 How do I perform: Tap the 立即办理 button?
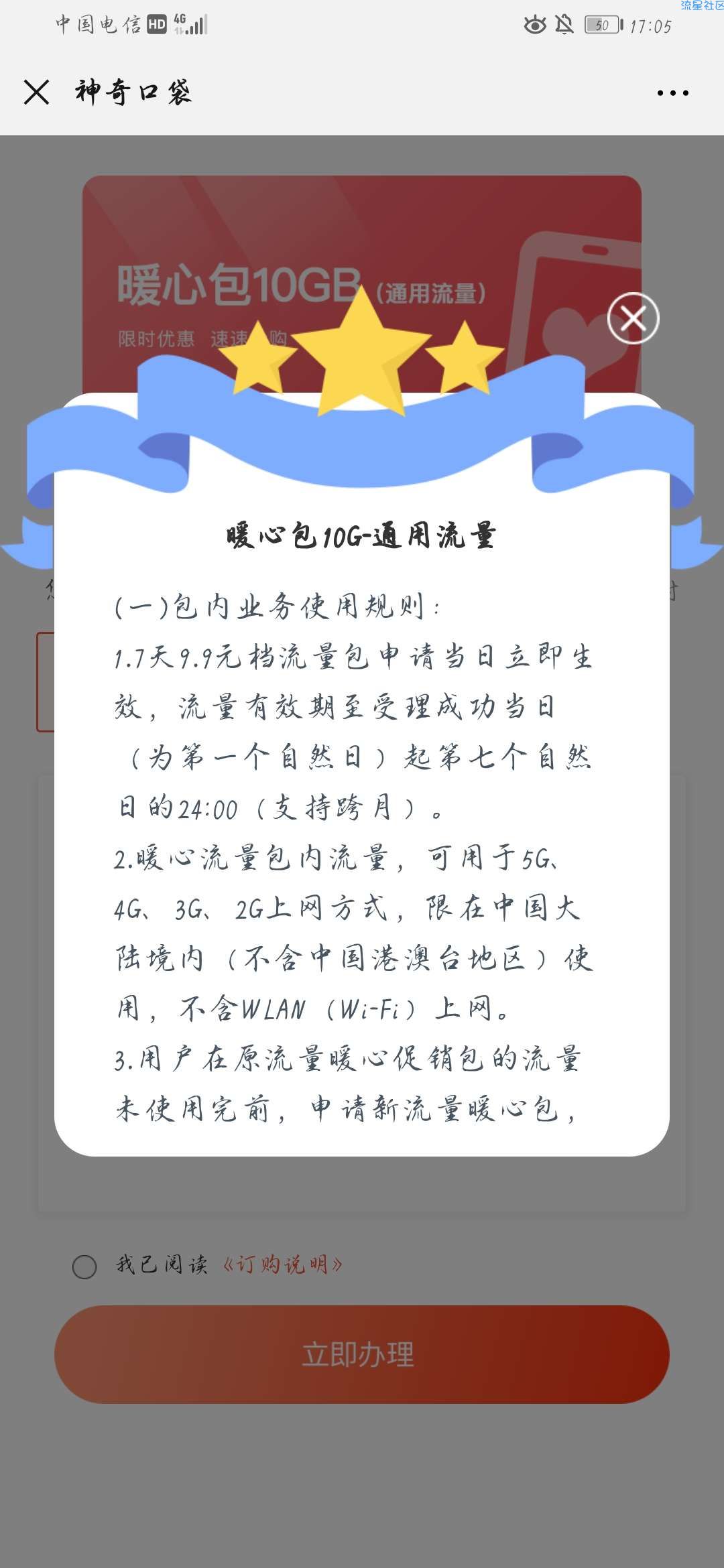click(x=362, y=1354)
